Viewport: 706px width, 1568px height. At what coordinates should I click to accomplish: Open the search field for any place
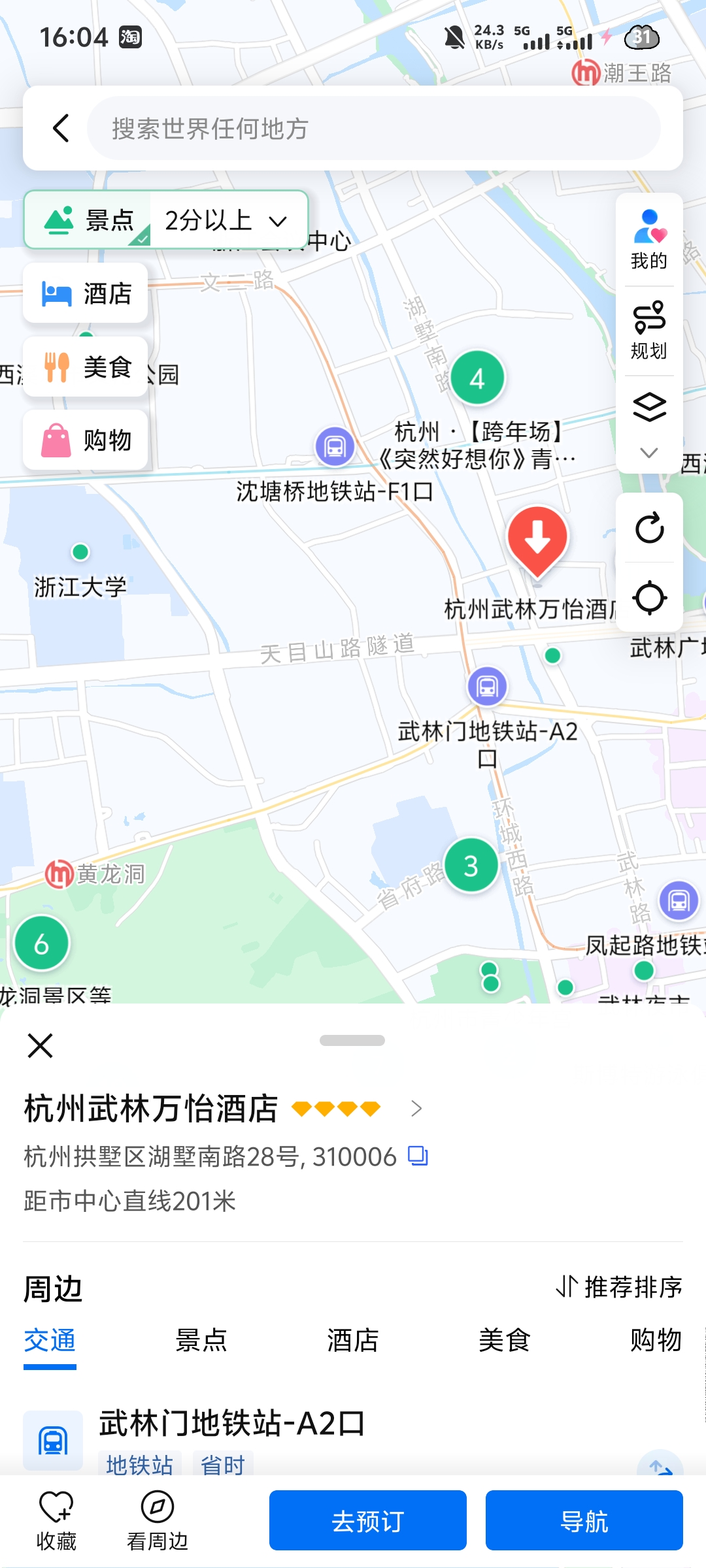click(x=373, y=129)
